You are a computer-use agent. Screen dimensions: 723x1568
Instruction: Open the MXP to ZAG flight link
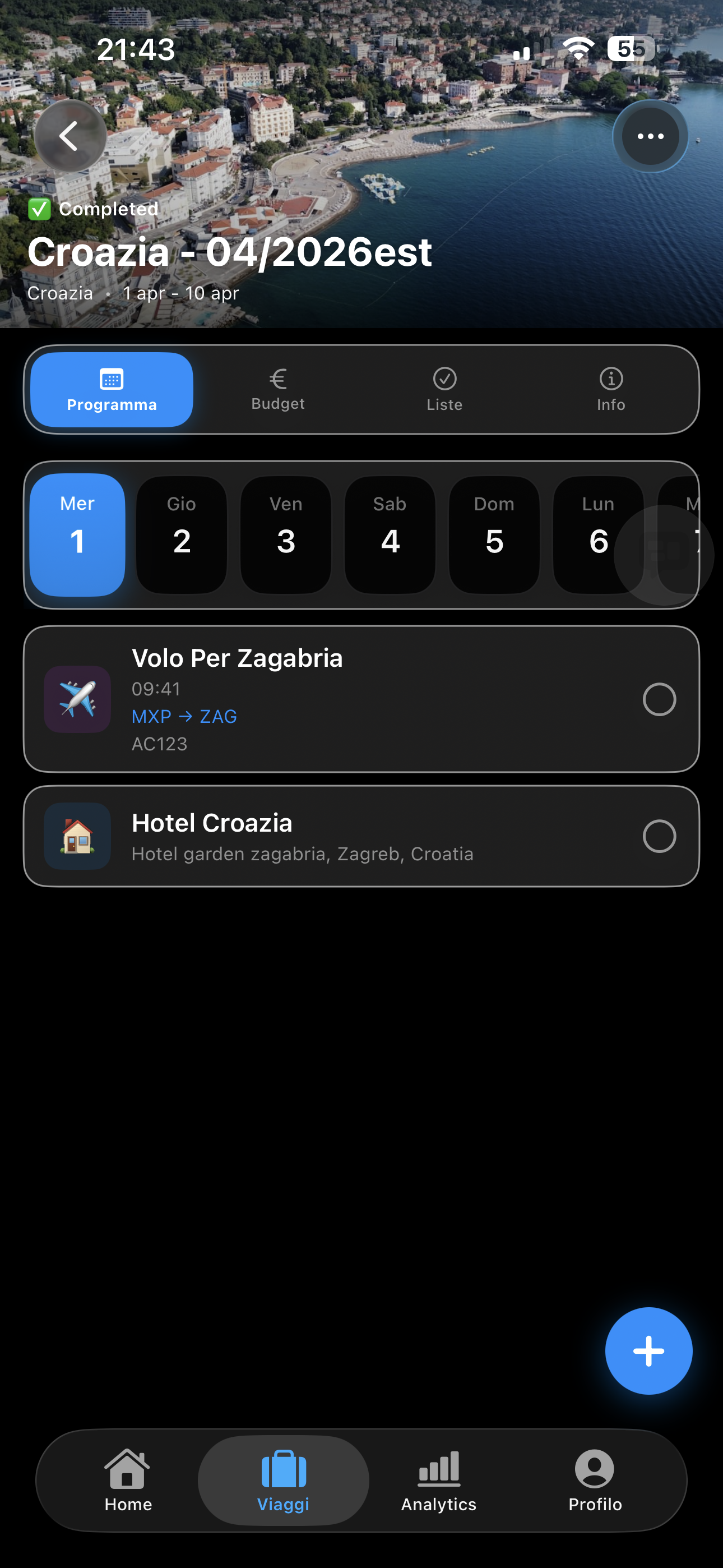coord(184,716)
